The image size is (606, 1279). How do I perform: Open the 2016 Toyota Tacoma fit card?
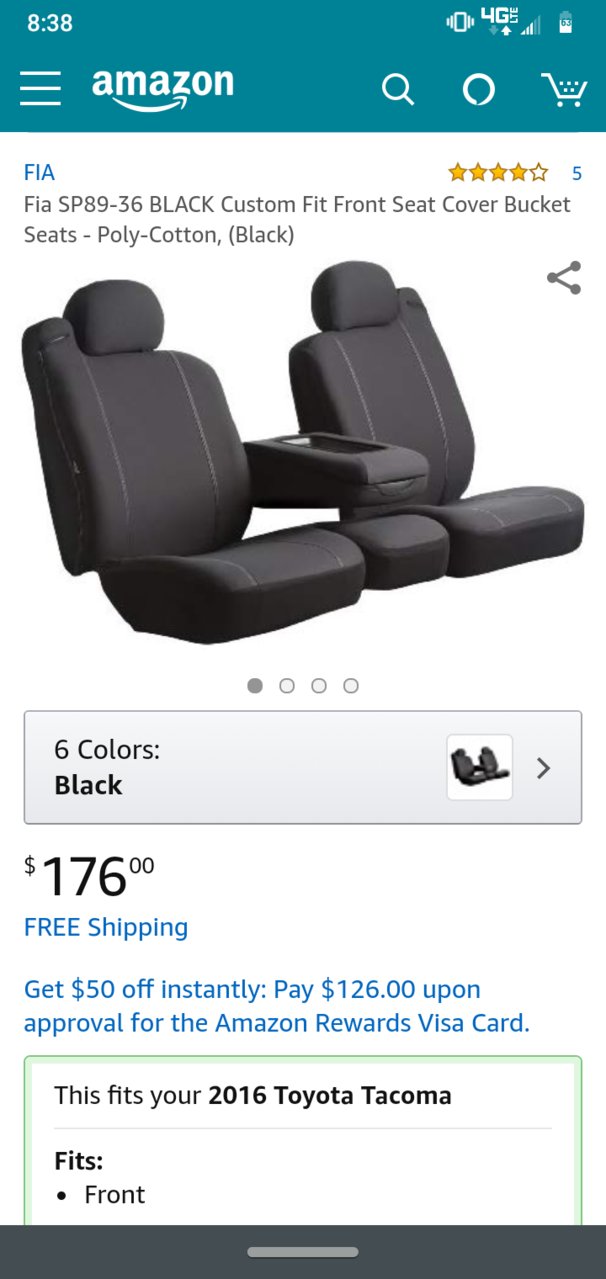point(303,1140)
